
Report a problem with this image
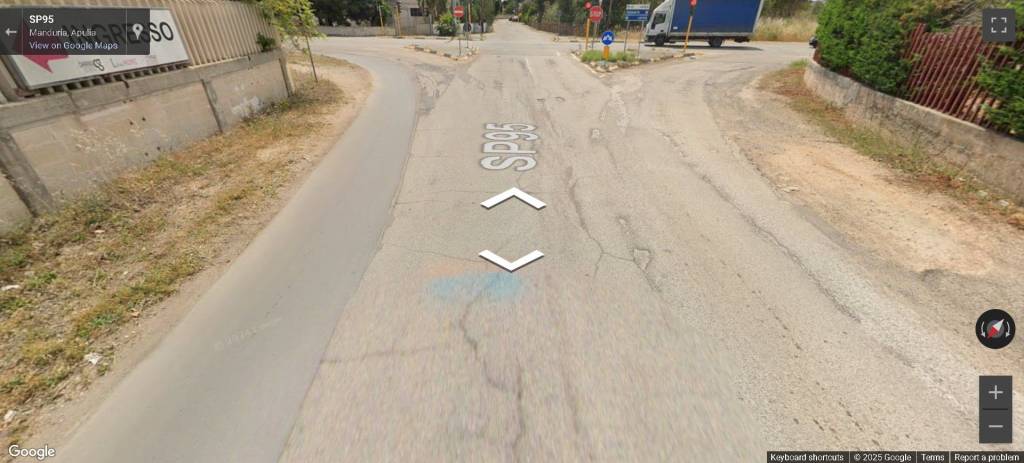(x=986, y=457)
